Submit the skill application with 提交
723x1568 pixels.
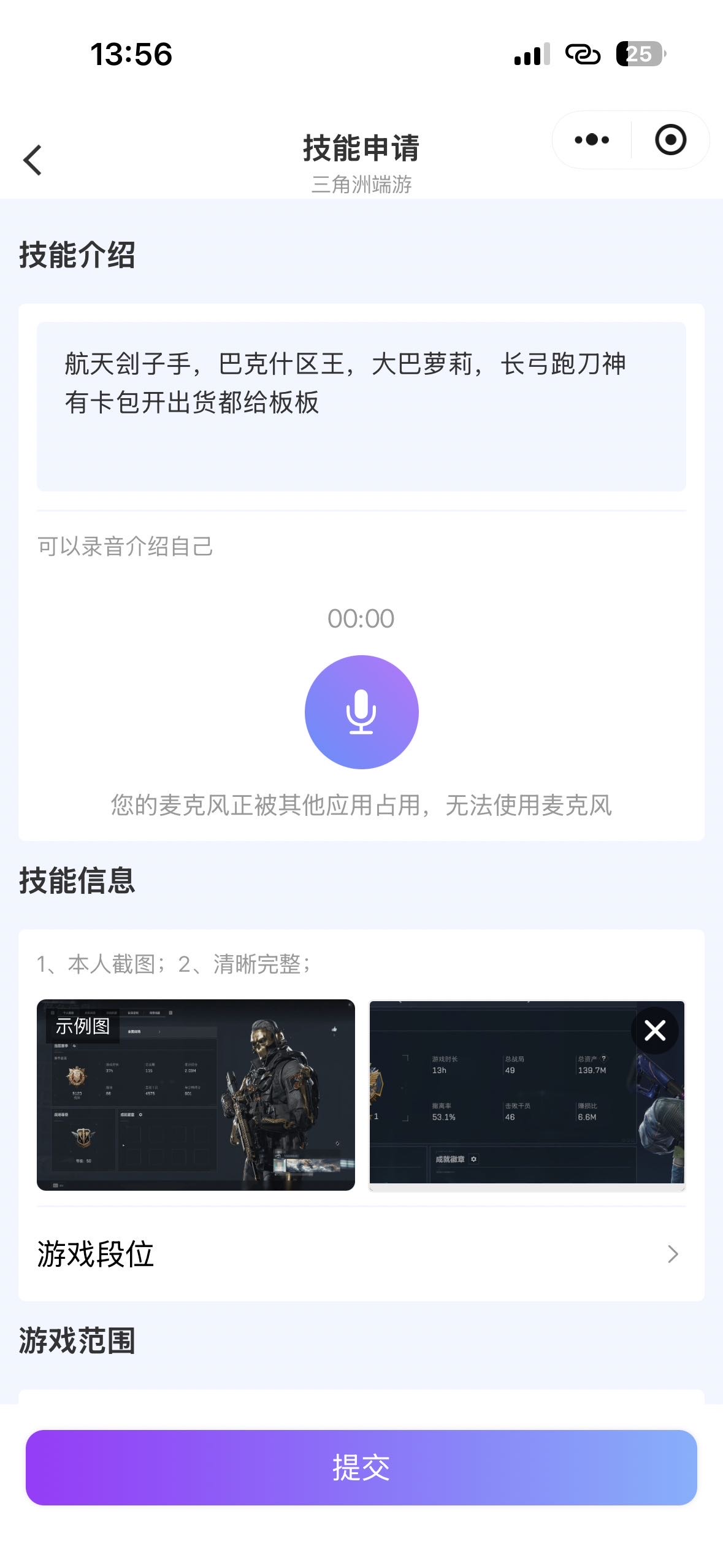[x=361, y=1467]
